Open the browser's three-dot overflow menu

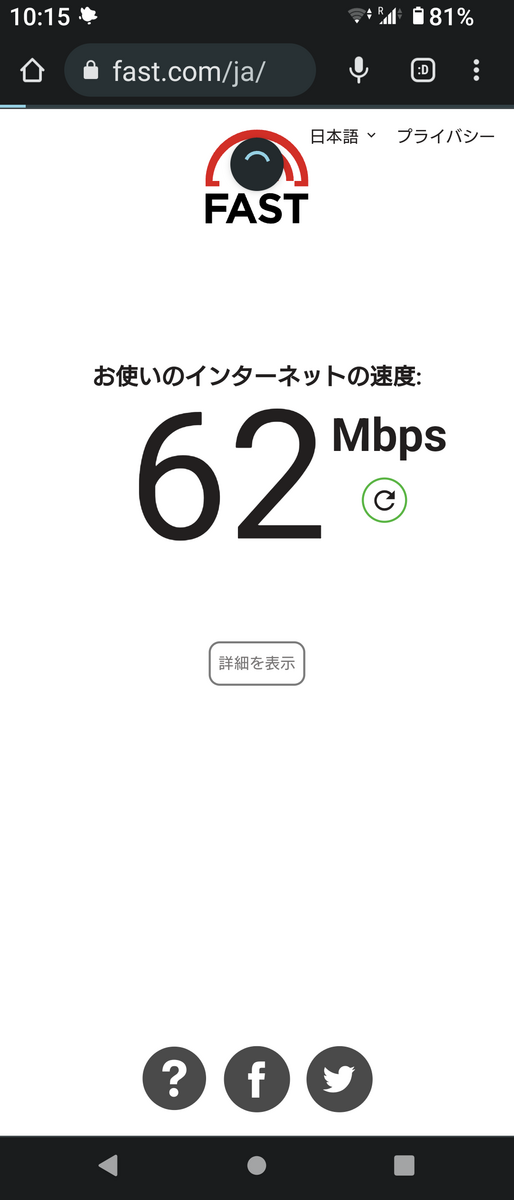[x=476, y=70]
